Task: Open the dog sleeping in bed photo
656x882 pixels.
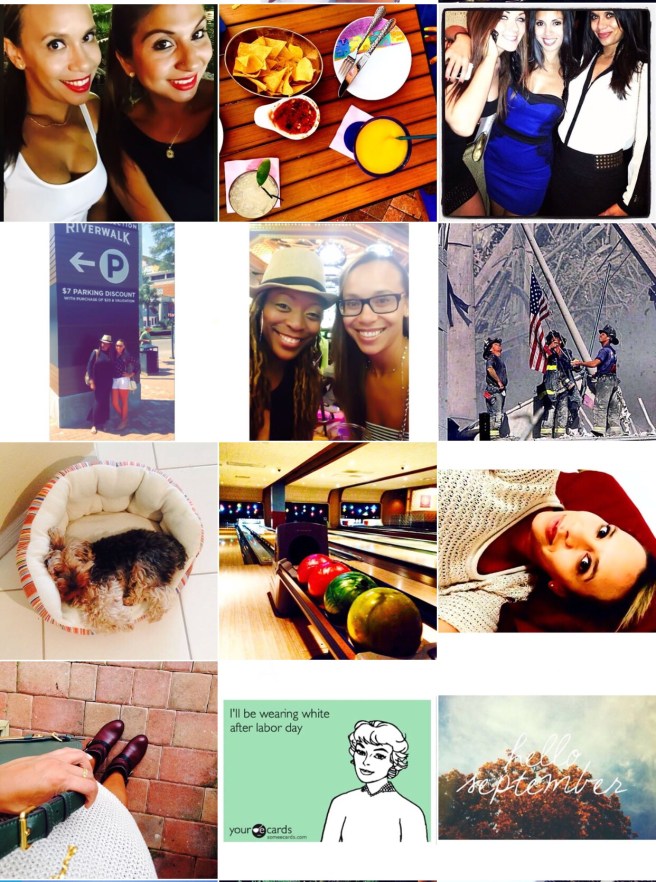Action: (x=108, y=550)
